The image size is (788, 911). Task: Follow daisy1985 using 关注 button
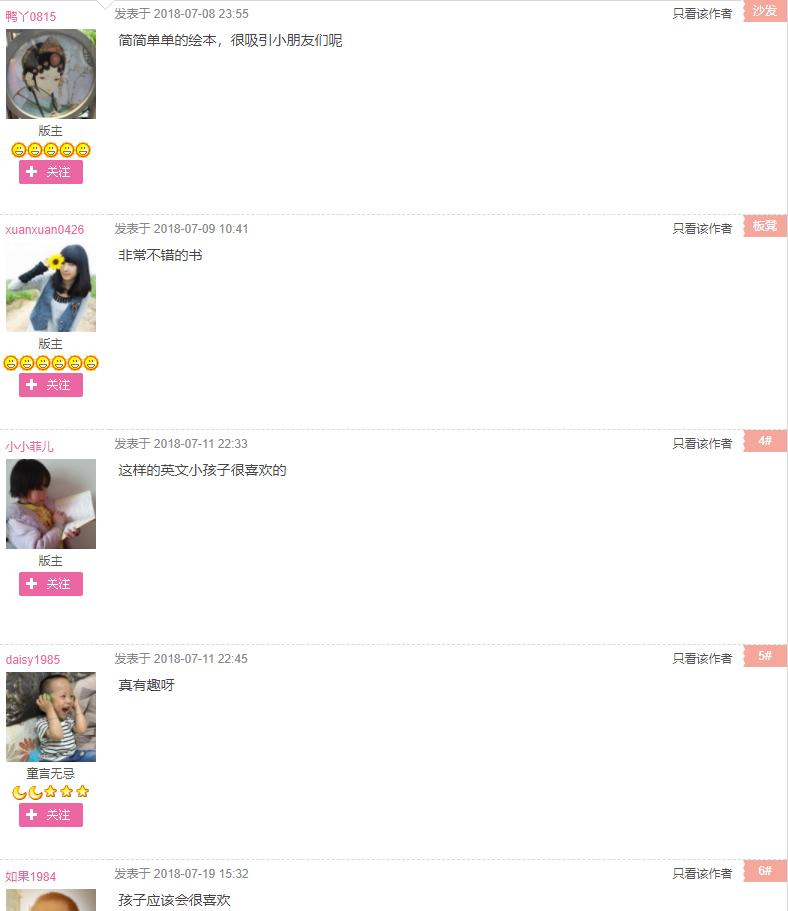(x=51, y=815)
